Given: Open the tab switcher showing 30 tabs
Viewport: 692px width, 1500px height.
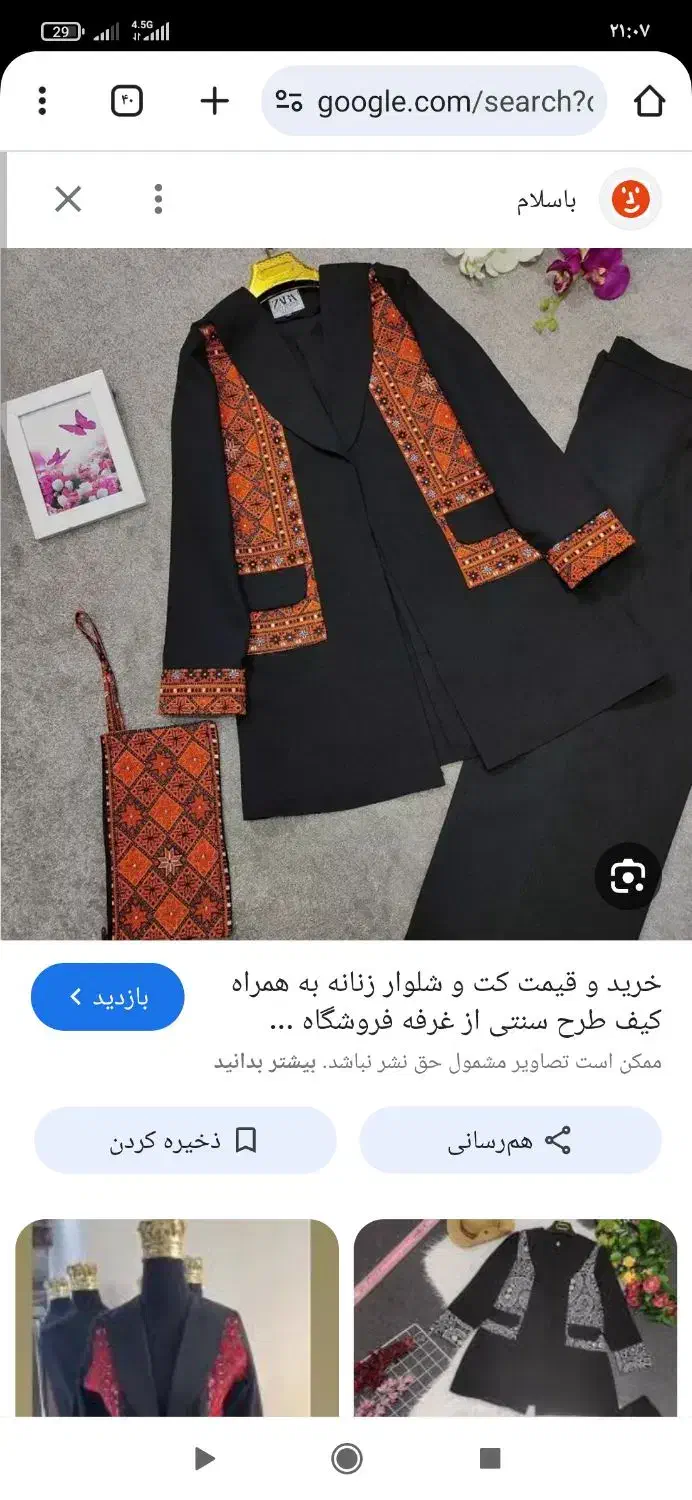Looking at the screenshot, I should 127,101.
